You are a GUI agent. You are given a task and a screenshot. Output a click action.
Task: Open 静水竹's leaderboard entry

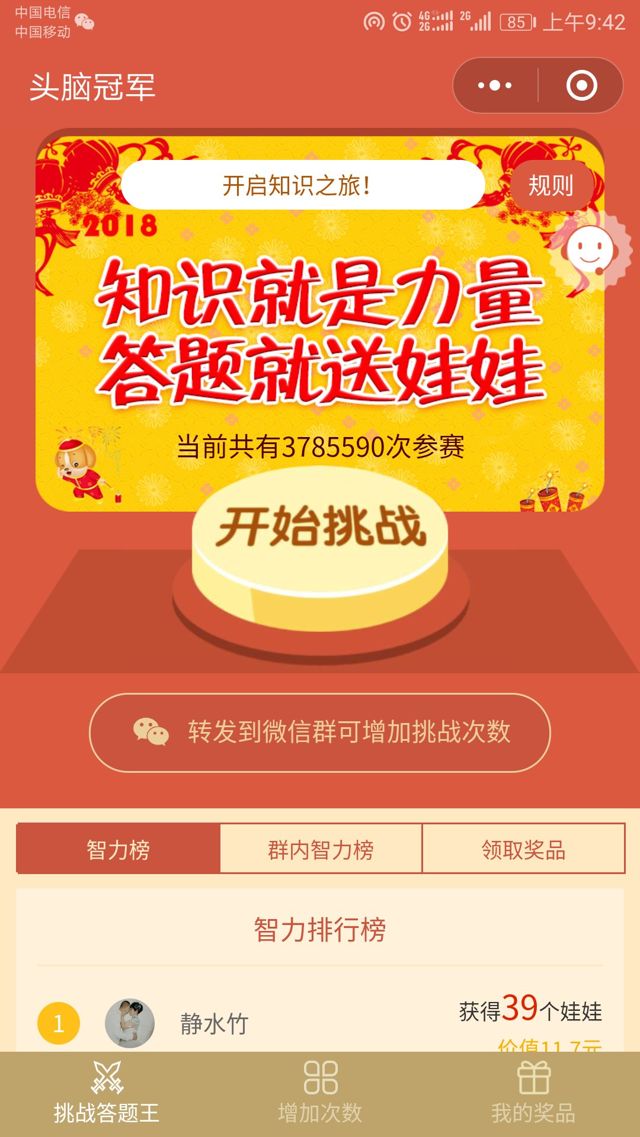[x=320, y=1022]
